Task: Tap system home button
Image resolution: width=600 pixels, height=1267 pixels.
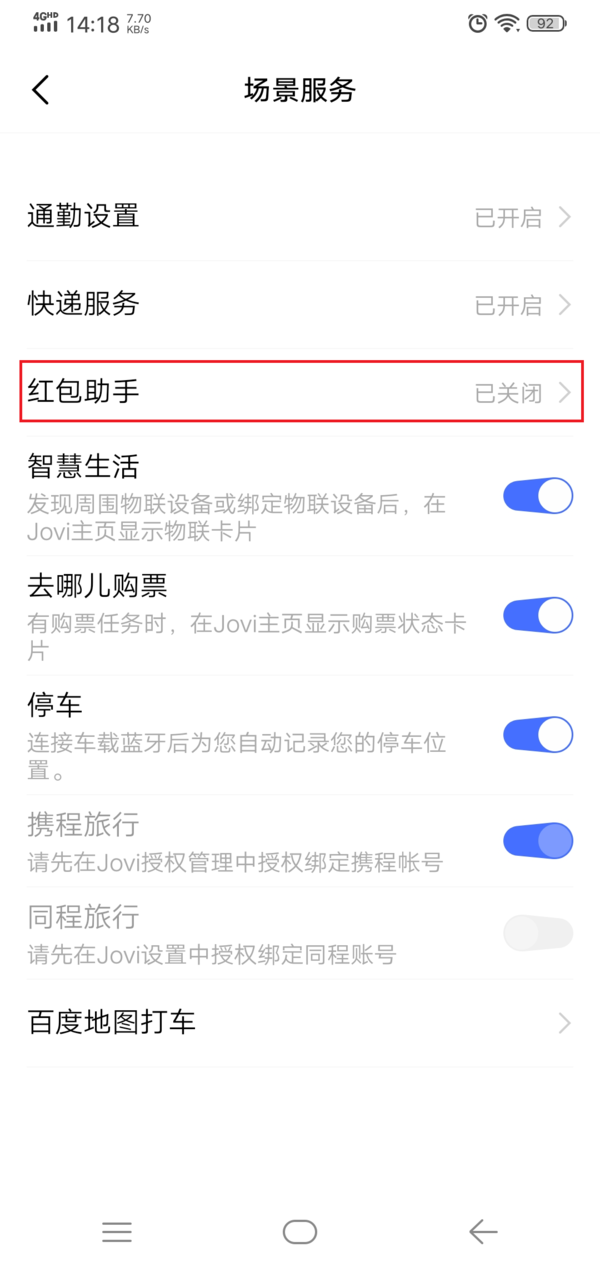Action: click(299, 1232)
